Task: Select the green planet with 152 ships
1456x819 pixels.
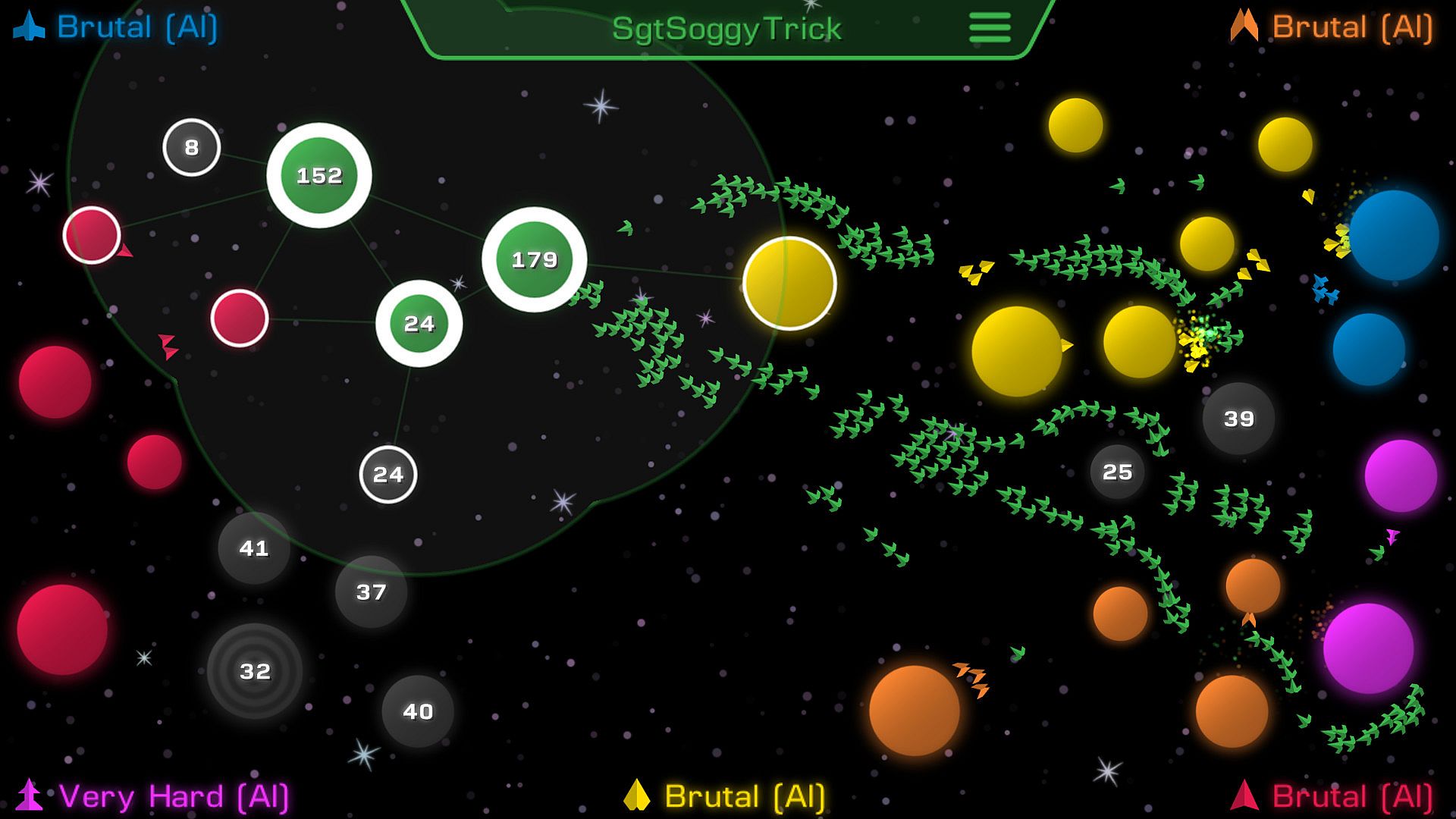Action: (319, 175)
